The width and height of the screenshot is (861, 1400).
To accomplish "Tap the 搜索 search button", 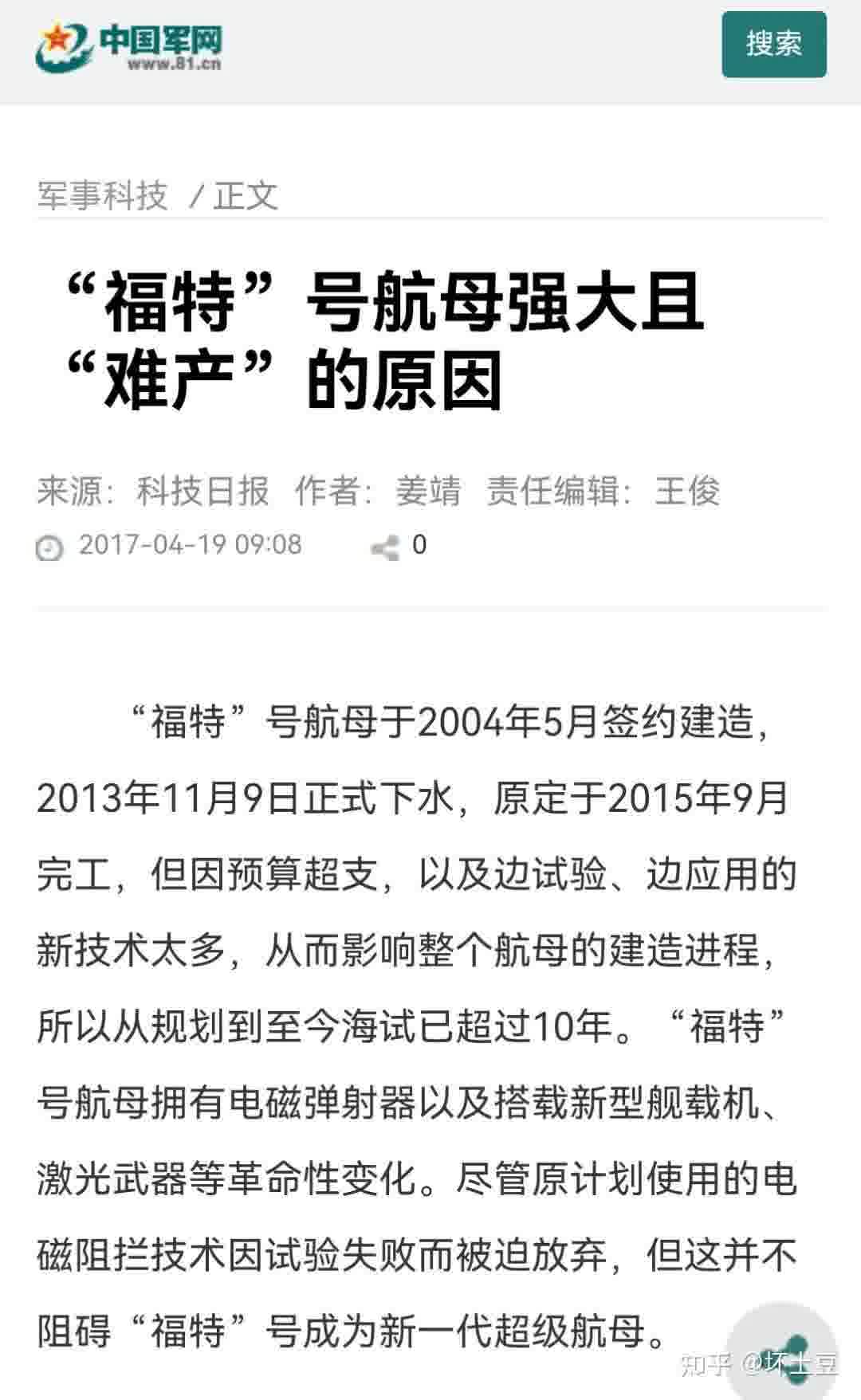I will [x=773, y=44].
